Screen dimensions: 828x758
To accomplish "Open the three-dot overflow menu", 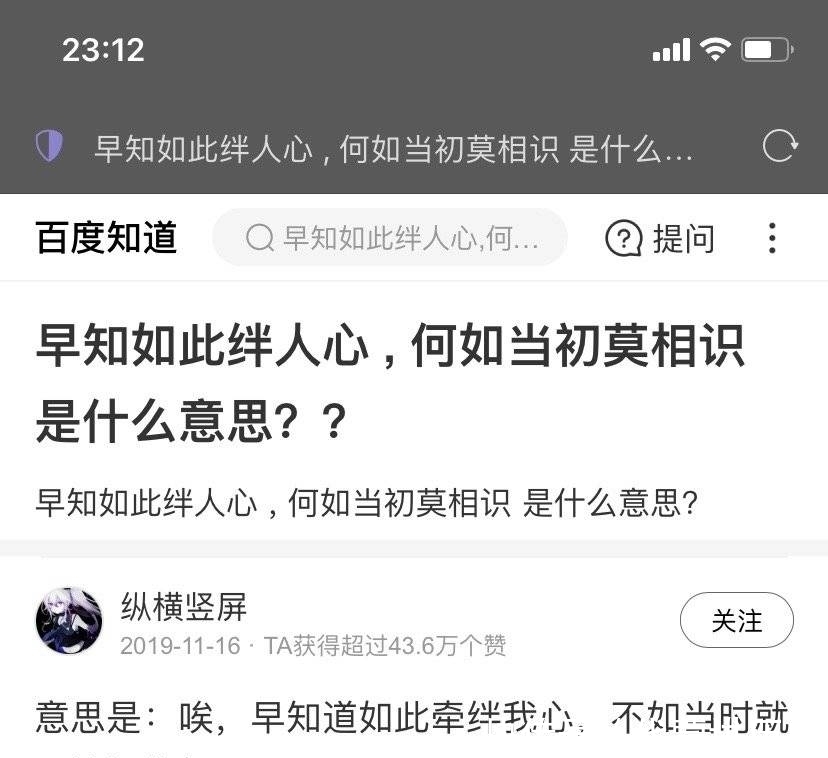I will point(771,238).
